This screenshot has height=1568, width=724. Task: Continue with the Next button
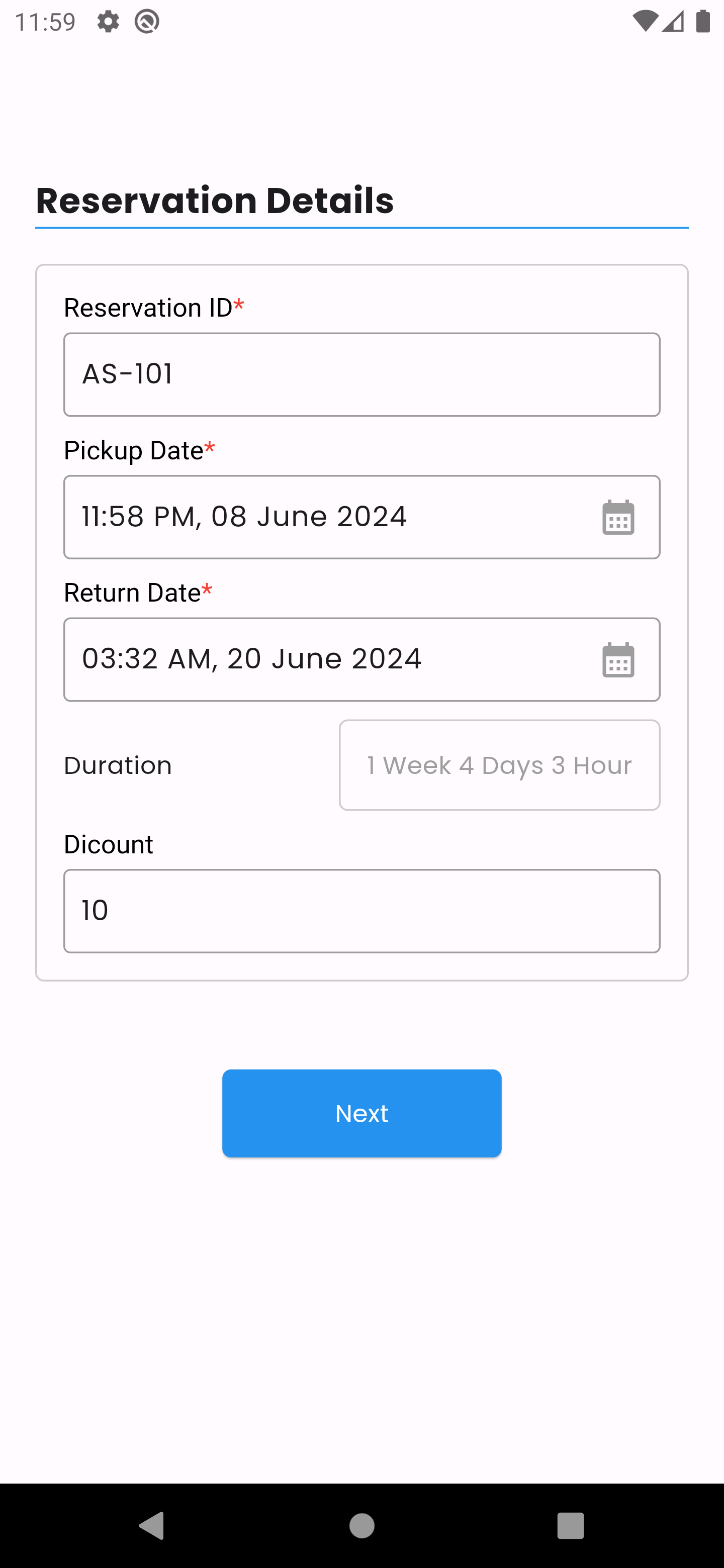[x=361, y=1113]
